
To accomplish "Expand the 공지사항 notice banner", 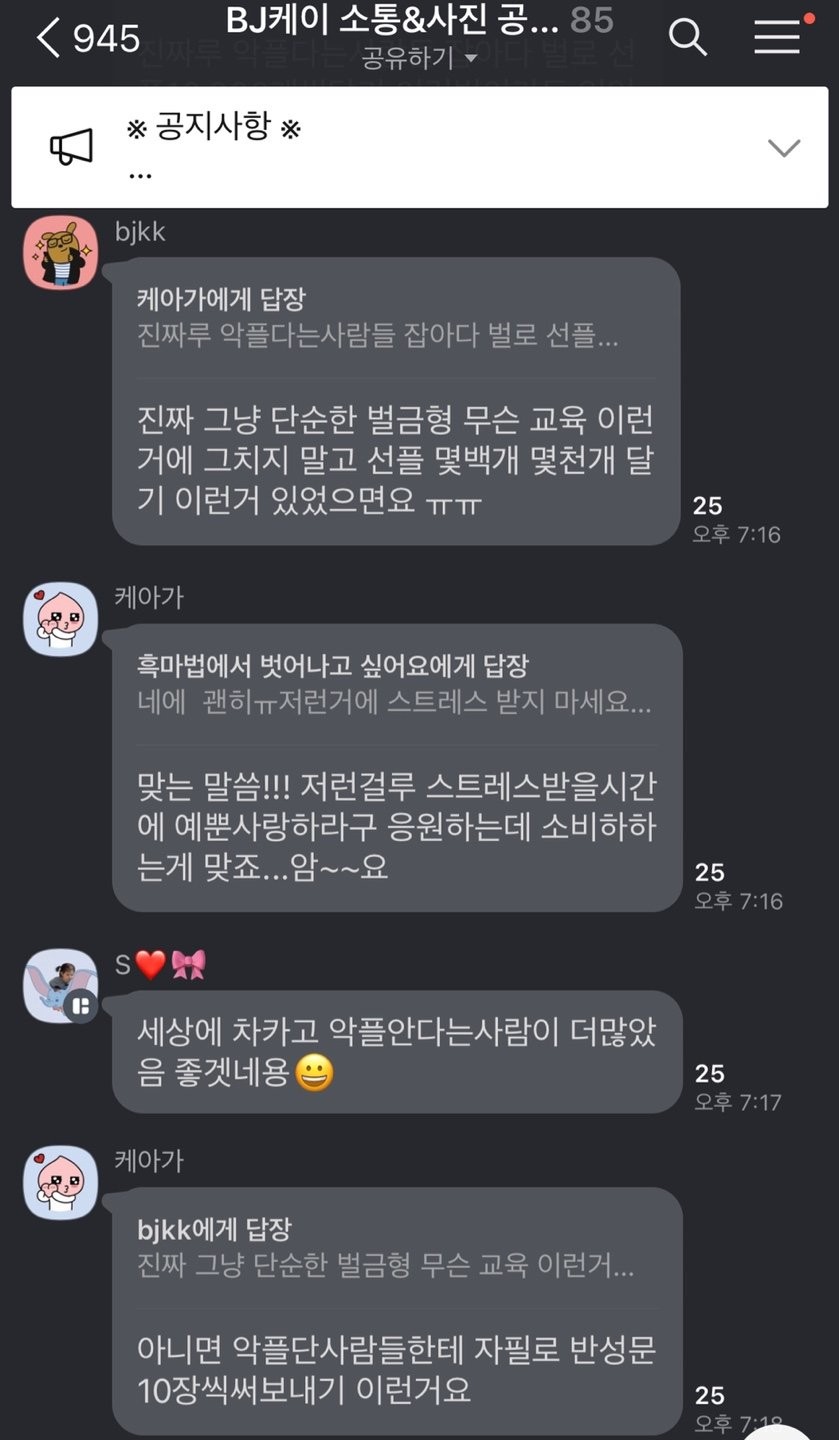I will pos(783,148).
